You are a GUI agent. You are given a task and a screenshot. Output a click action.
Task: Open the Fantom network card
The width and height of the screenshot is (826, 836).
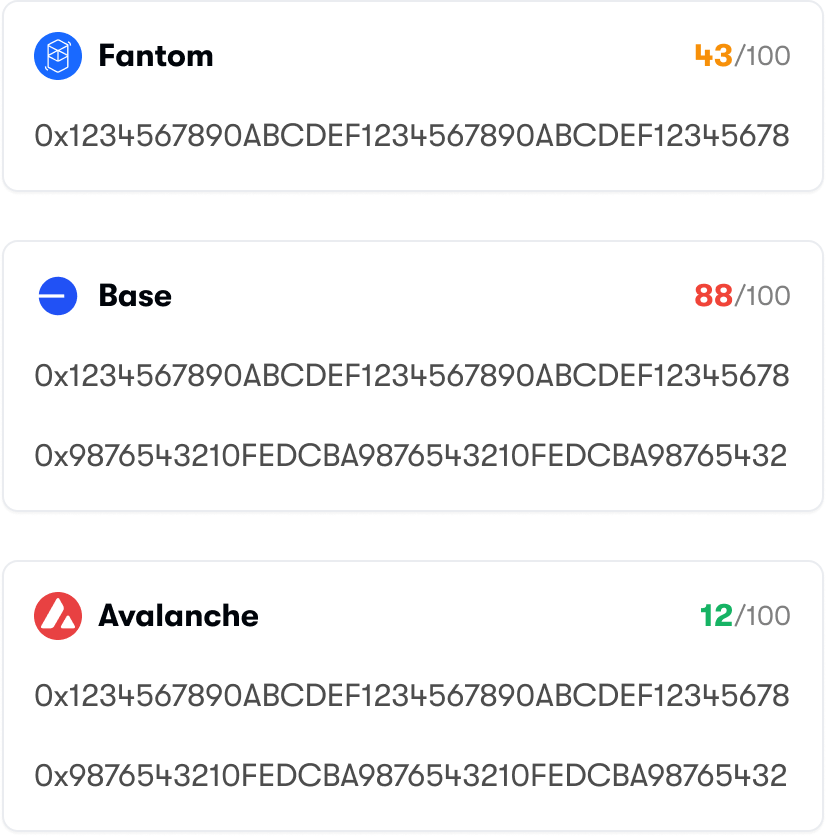pyautogui.click(x=413, y=96)
